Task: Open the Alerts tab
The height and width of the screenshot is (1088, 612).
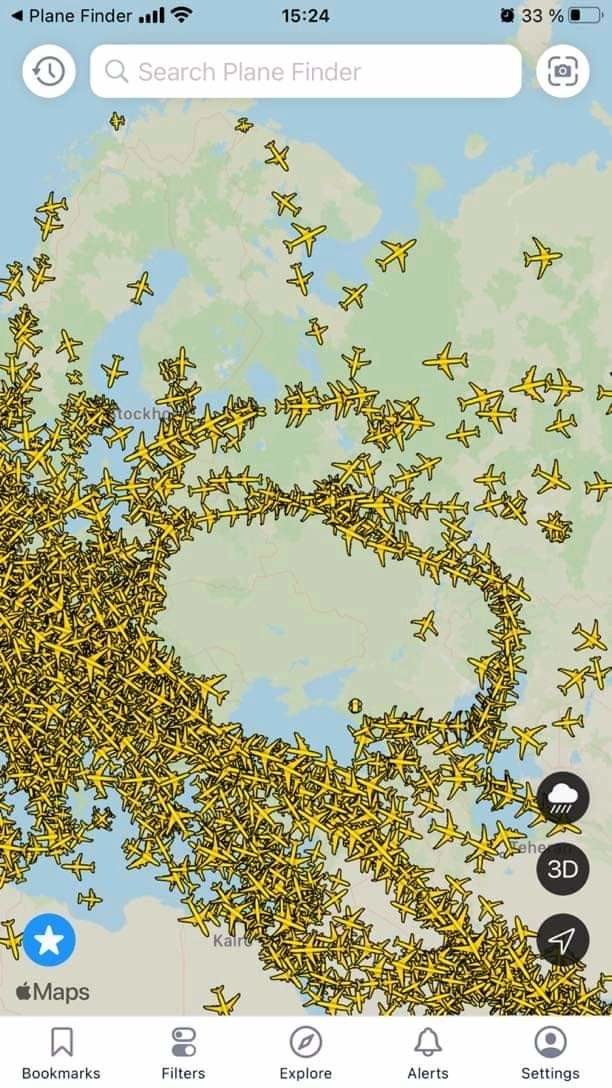Action: 428,1053
